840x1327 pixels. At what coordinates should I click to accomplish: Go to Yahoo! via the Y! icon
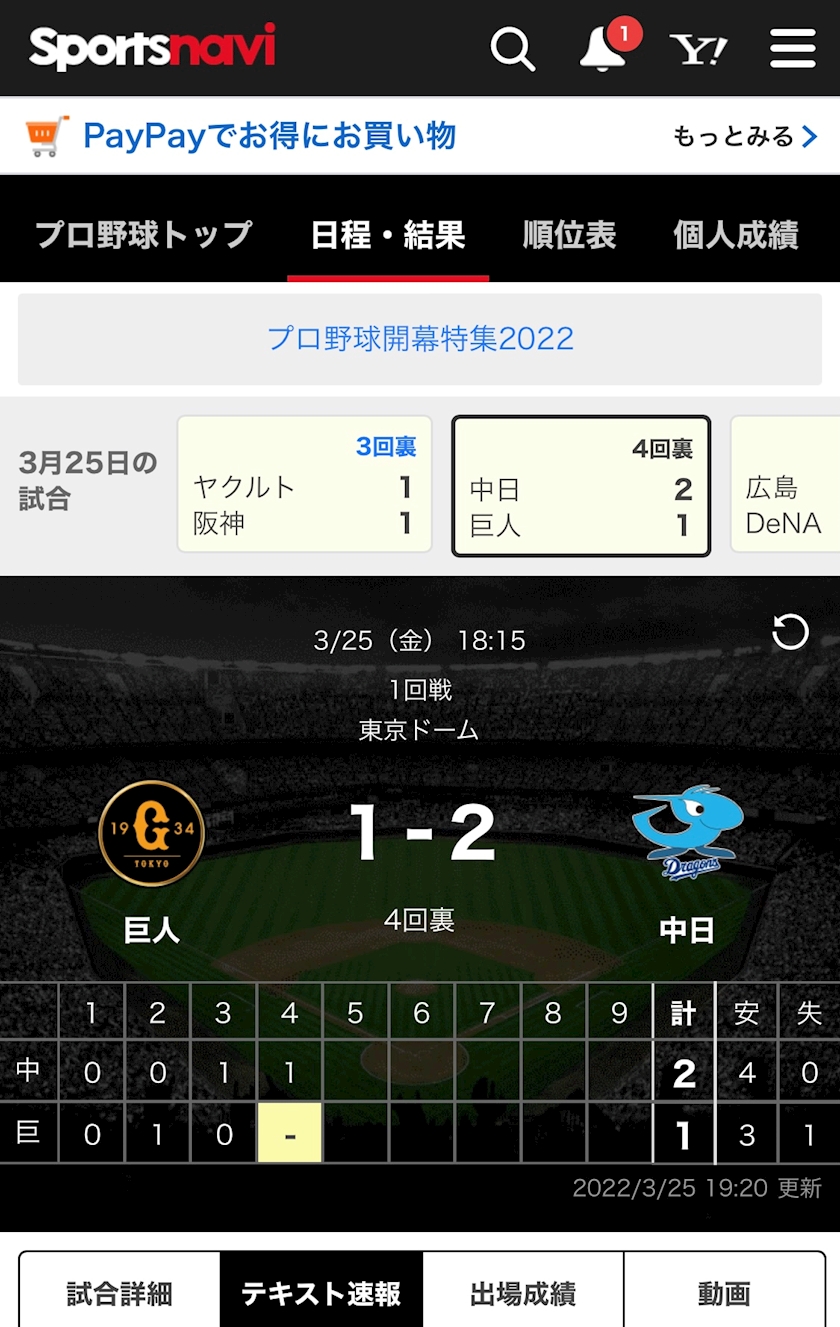coord(698,49)
